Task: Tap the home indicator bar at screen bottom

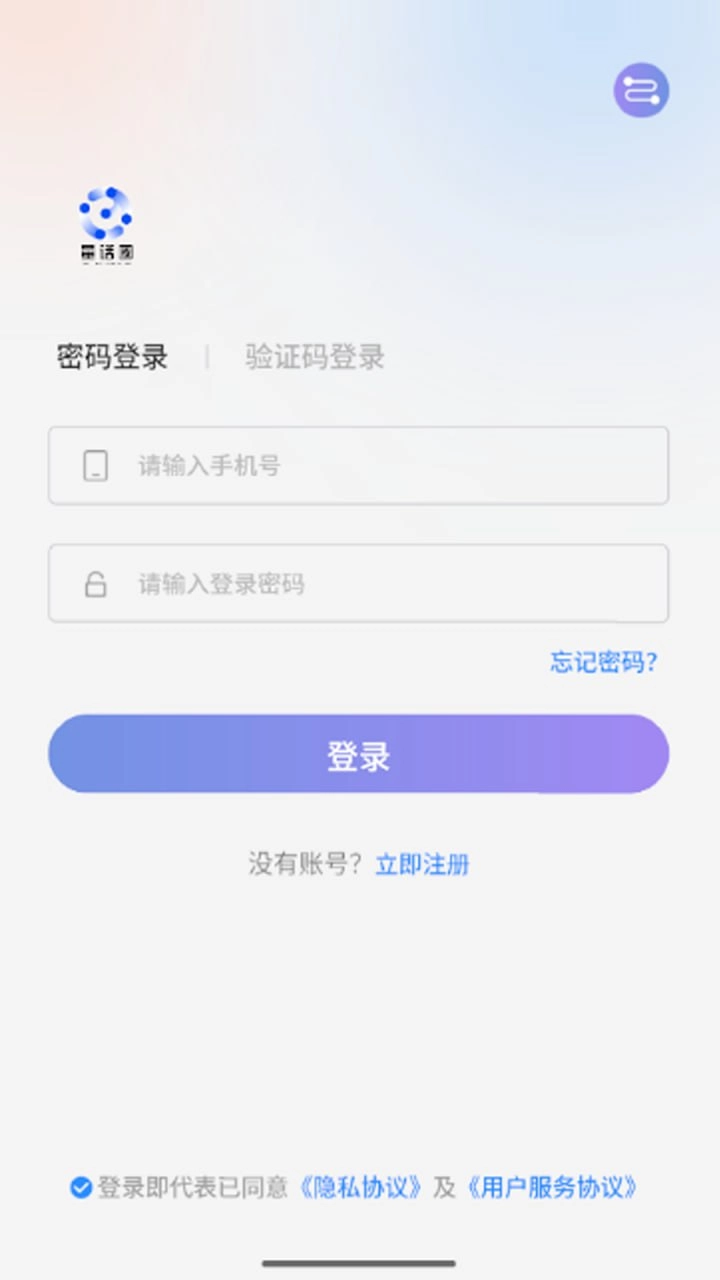Action: point(360,1262)
